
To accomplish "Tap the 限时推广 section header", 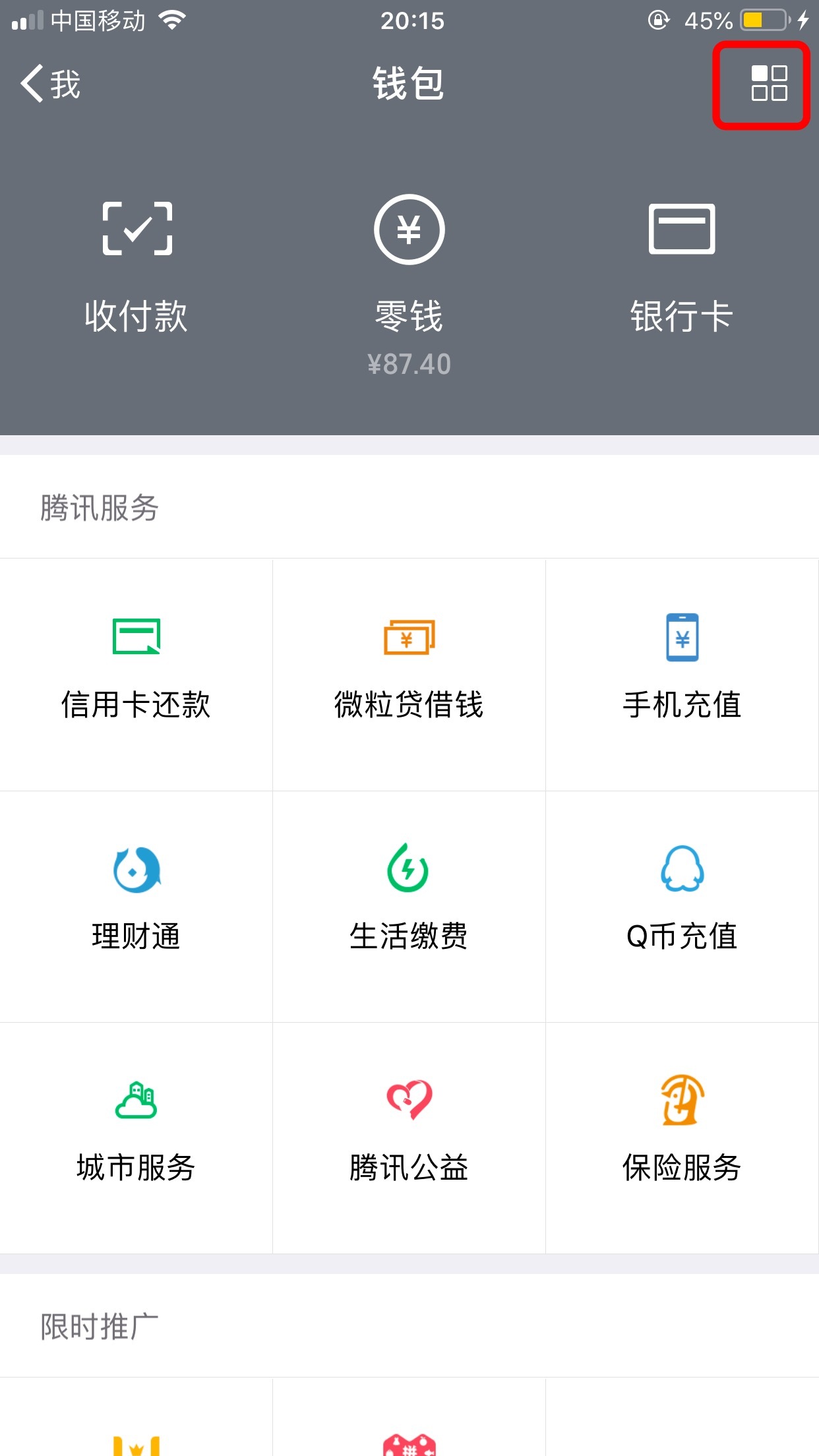I will tap(99, 1327).
